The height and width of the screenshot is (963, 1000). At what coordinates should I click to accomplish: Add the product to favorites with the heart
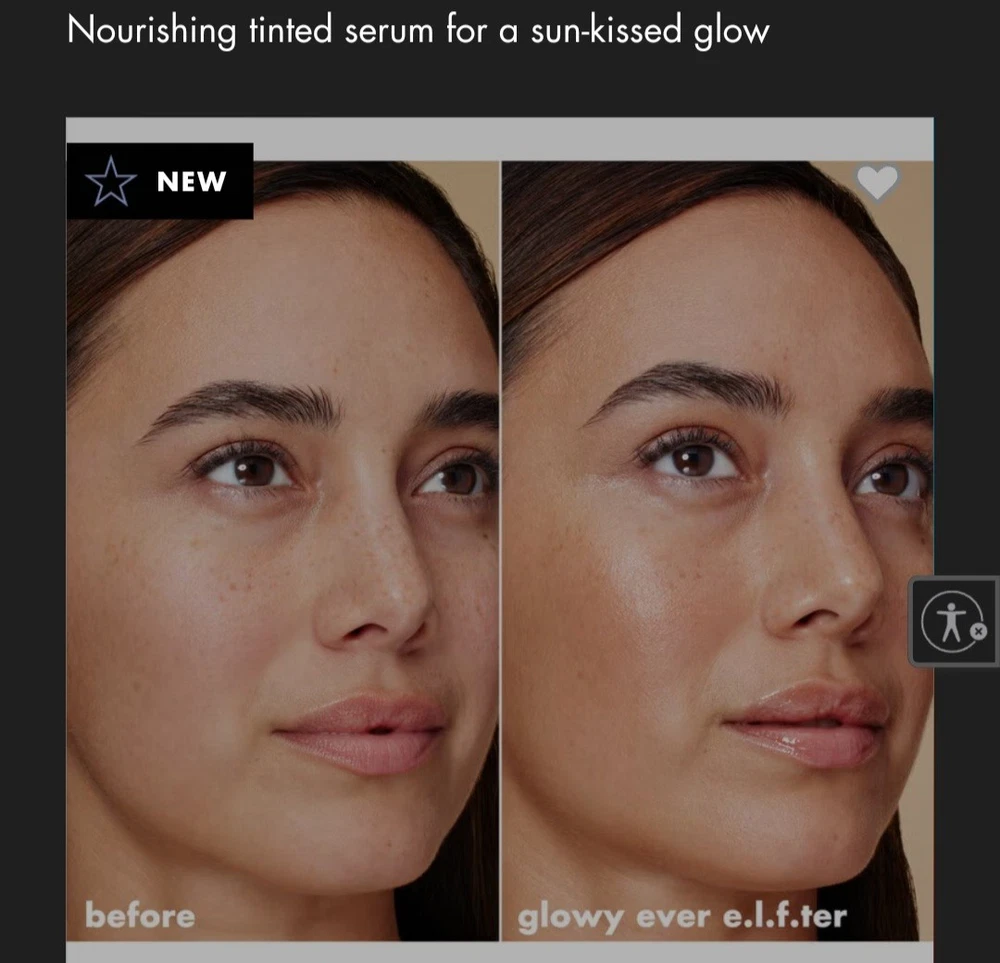[x=877, y=182]
